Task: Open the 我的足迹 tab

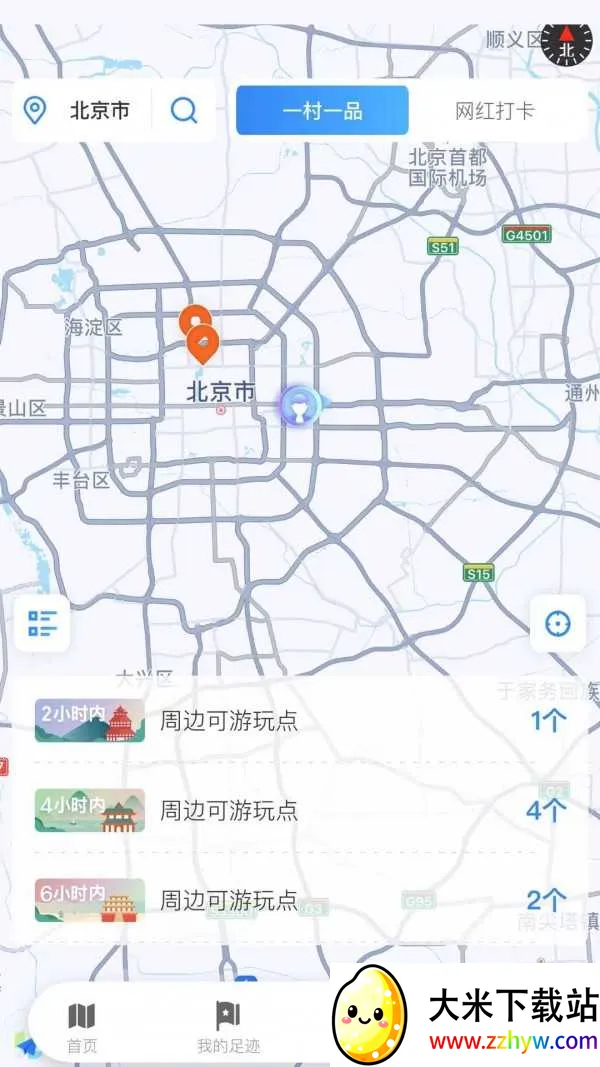Action: click(x=228, y=1028)
